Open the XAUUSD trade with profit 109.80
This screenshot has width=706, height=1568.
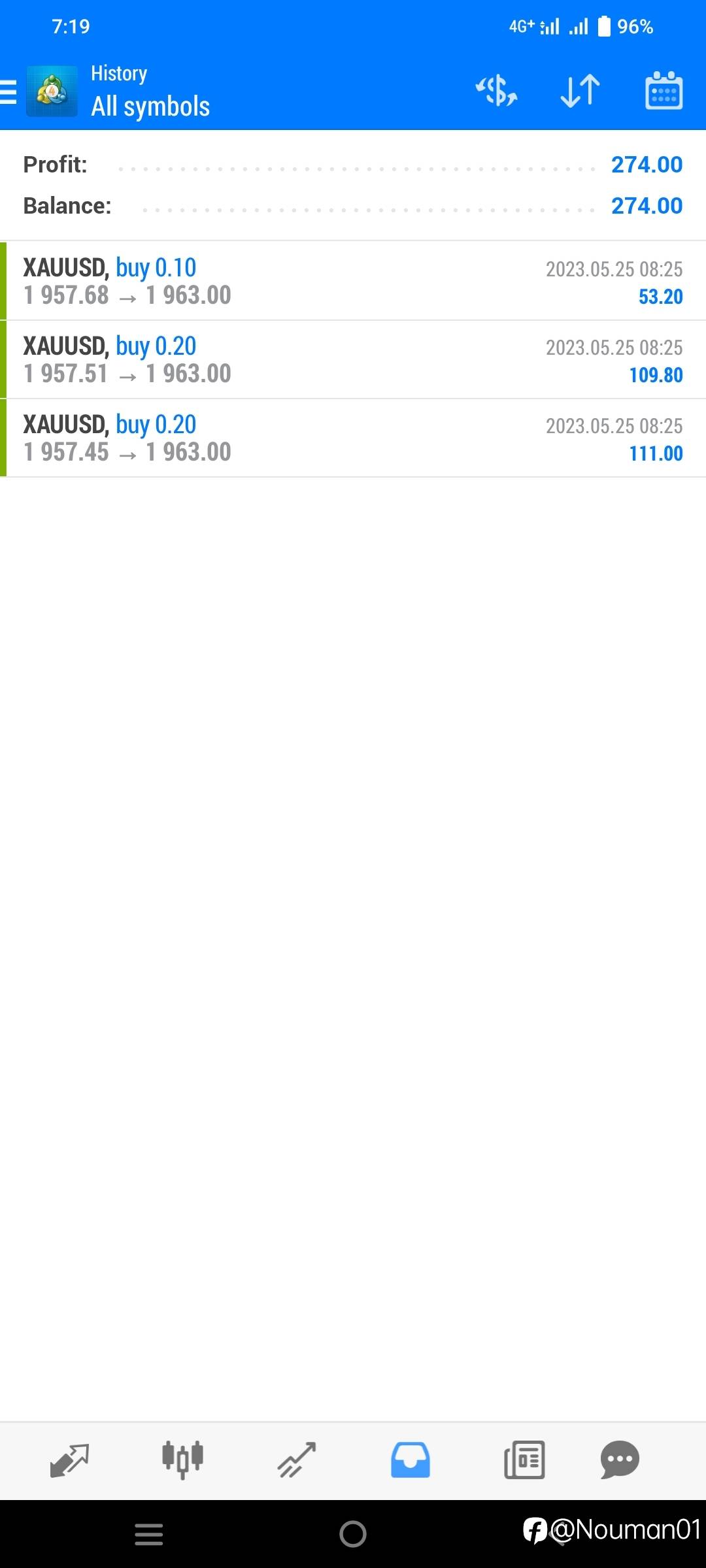(x=353, y=359)
